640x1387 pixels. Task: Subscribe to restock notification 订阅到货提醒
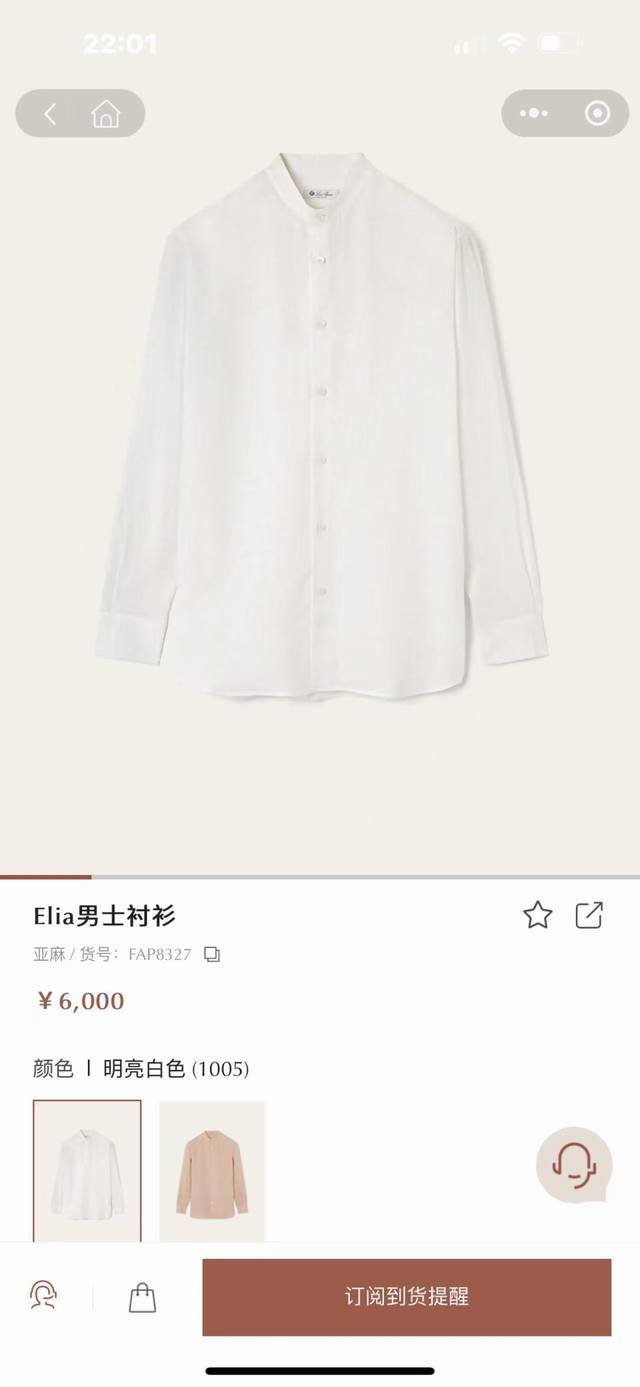pos(406,1297)
